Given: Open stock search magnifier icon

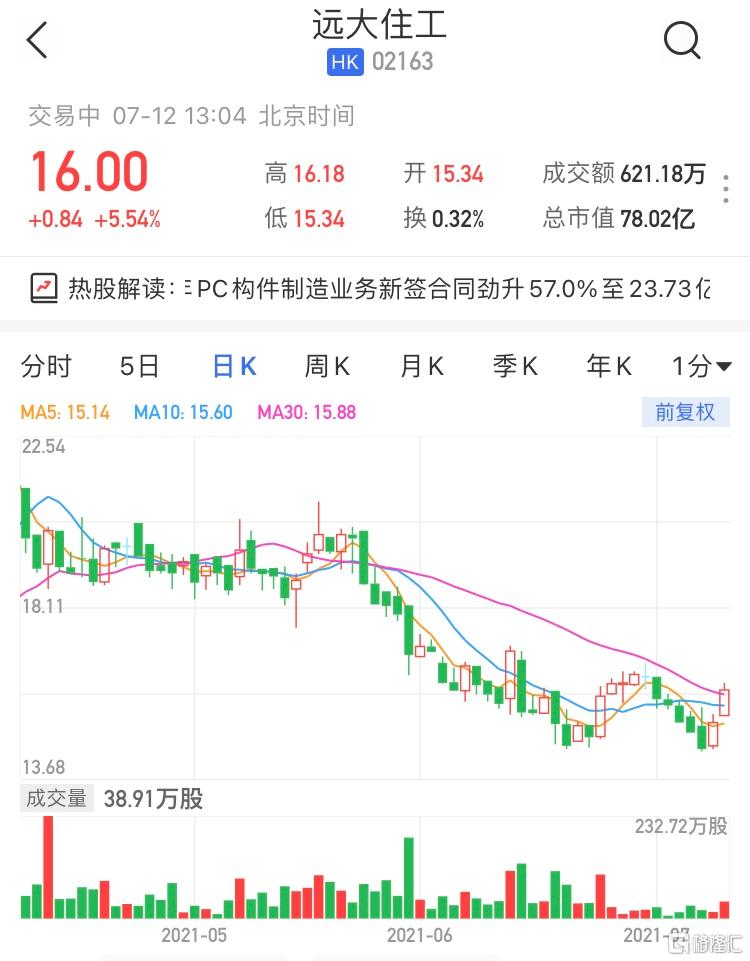Looking at the screenshot, I should point(682,40).
